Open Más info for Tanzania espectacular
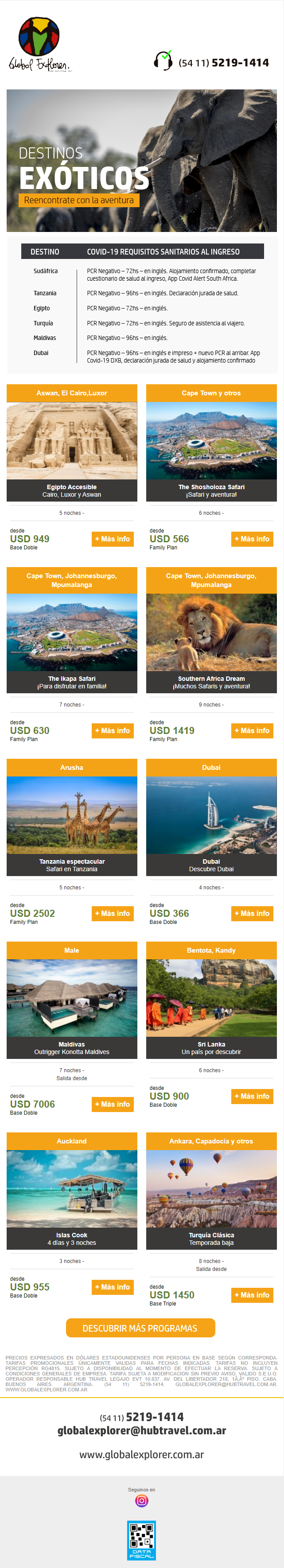This screenshot has width=284, height=1568. pyautogui.click(x=113, y=913)
